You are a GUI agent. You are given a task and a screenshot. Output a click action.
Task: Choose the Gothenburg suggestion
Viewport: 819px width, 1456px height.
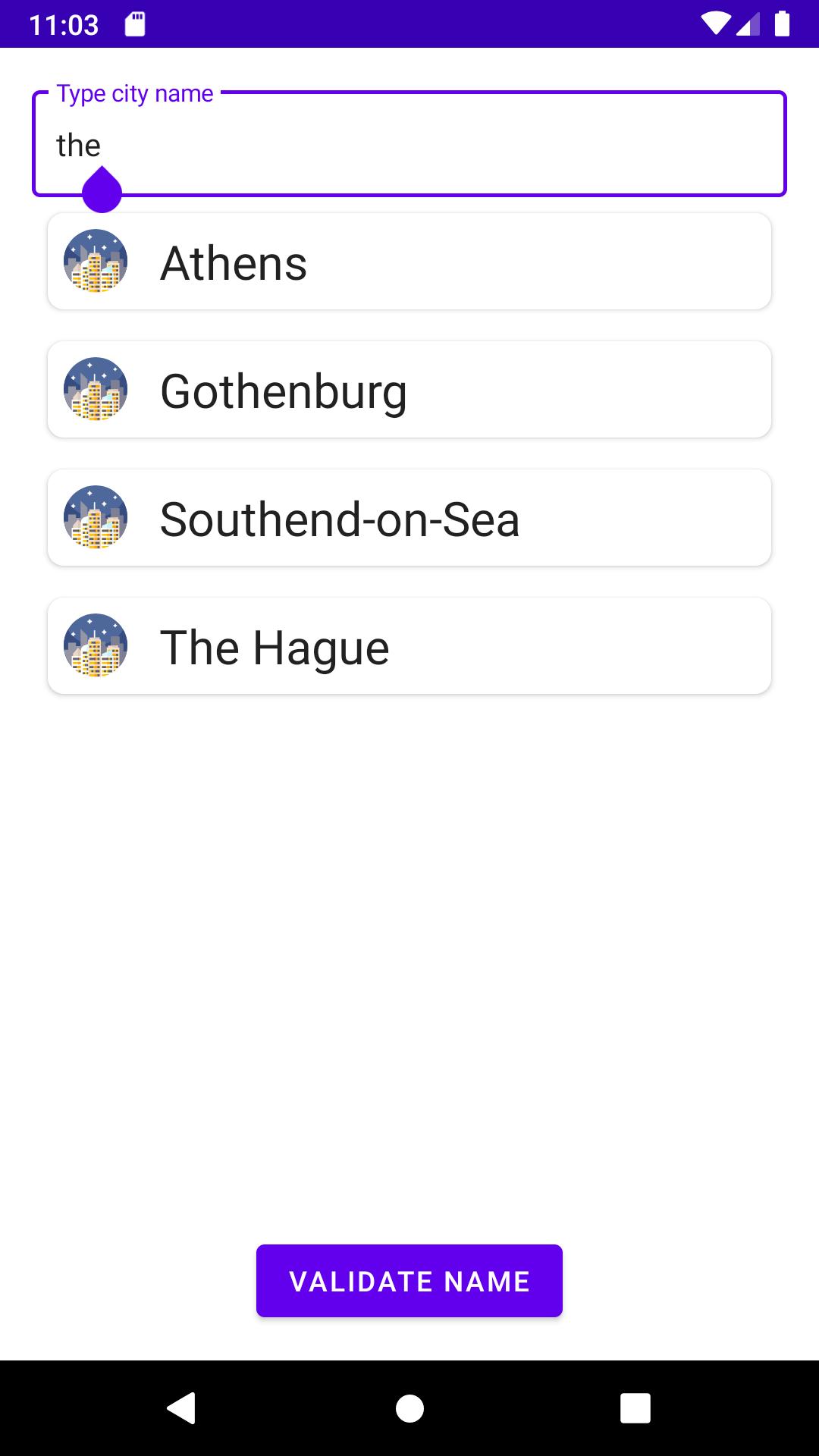tap(409, 390)
